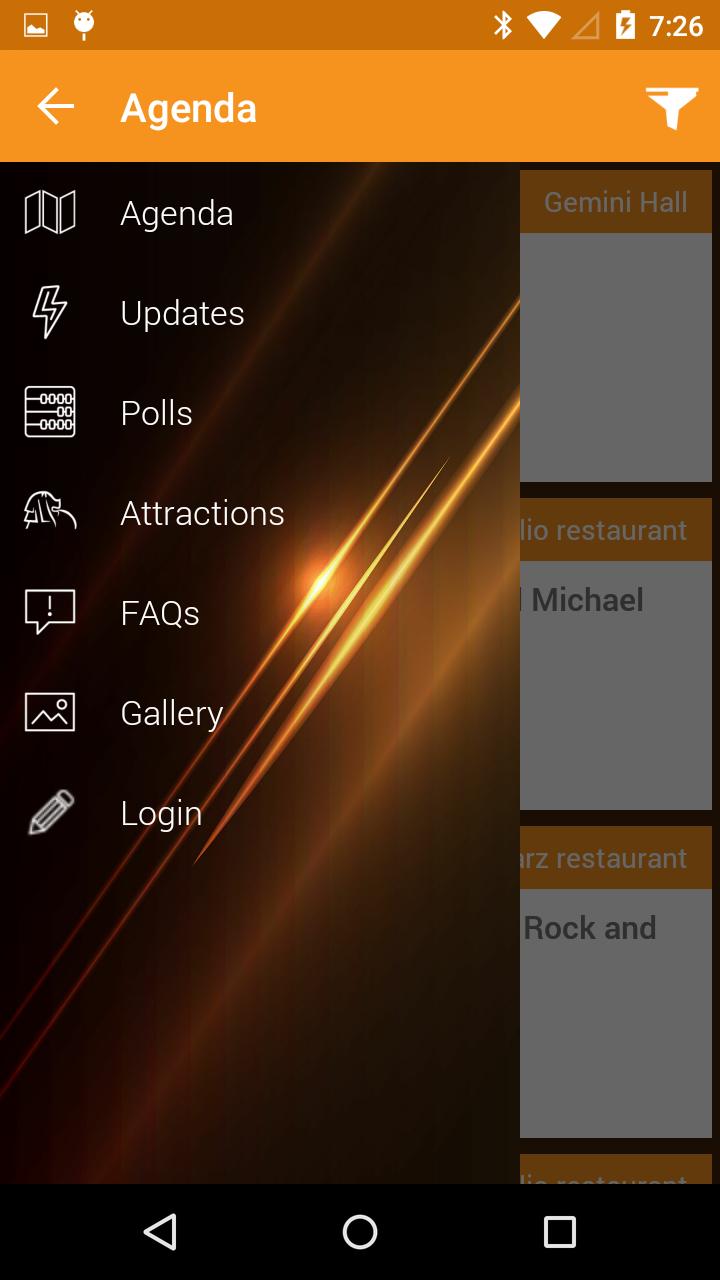720x1280 pixels.
Task: Open the recent apps overview
Action: tap(559, 1232)
